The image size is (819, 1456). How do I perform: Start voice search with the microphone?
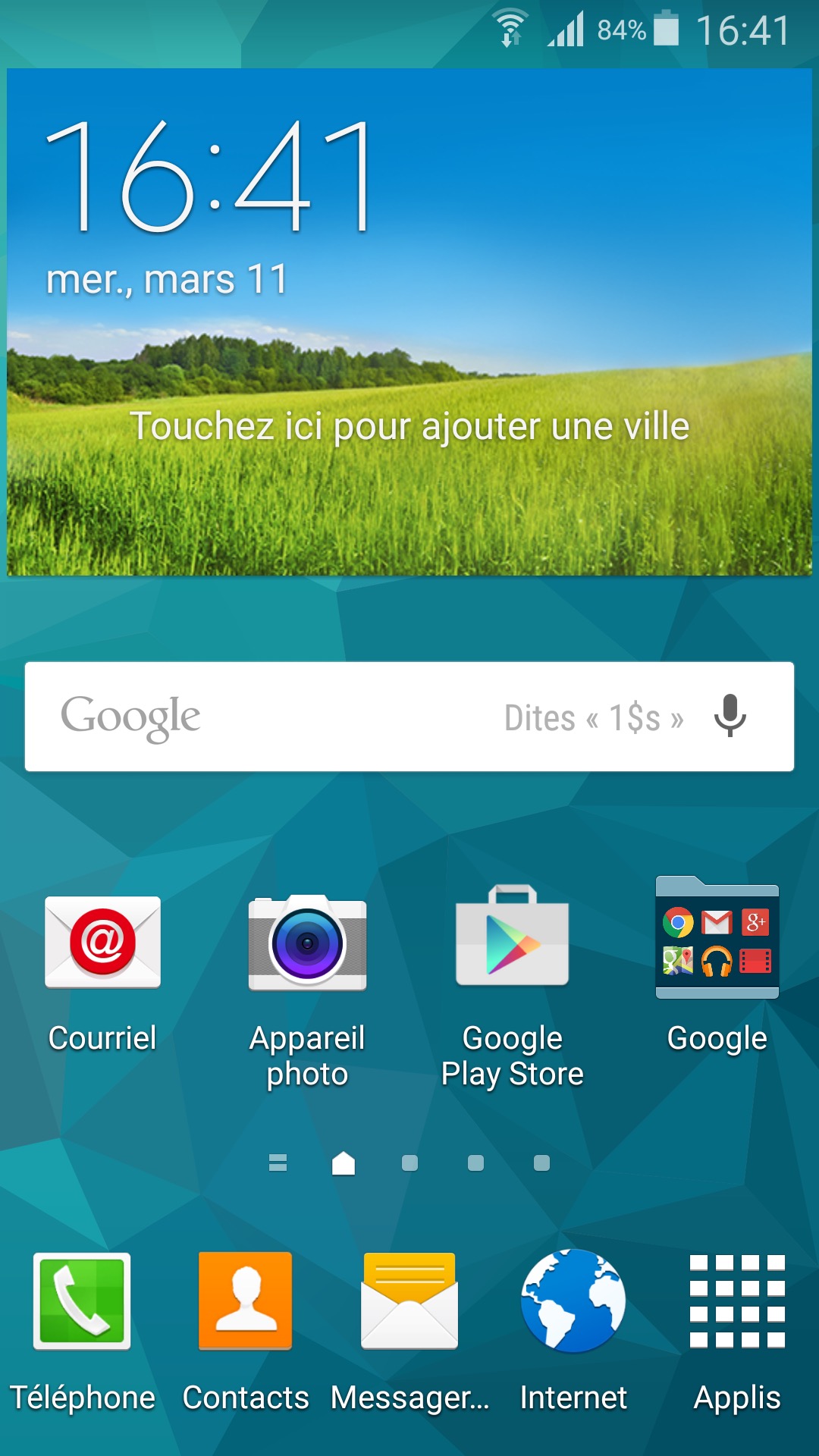point(730,717)
